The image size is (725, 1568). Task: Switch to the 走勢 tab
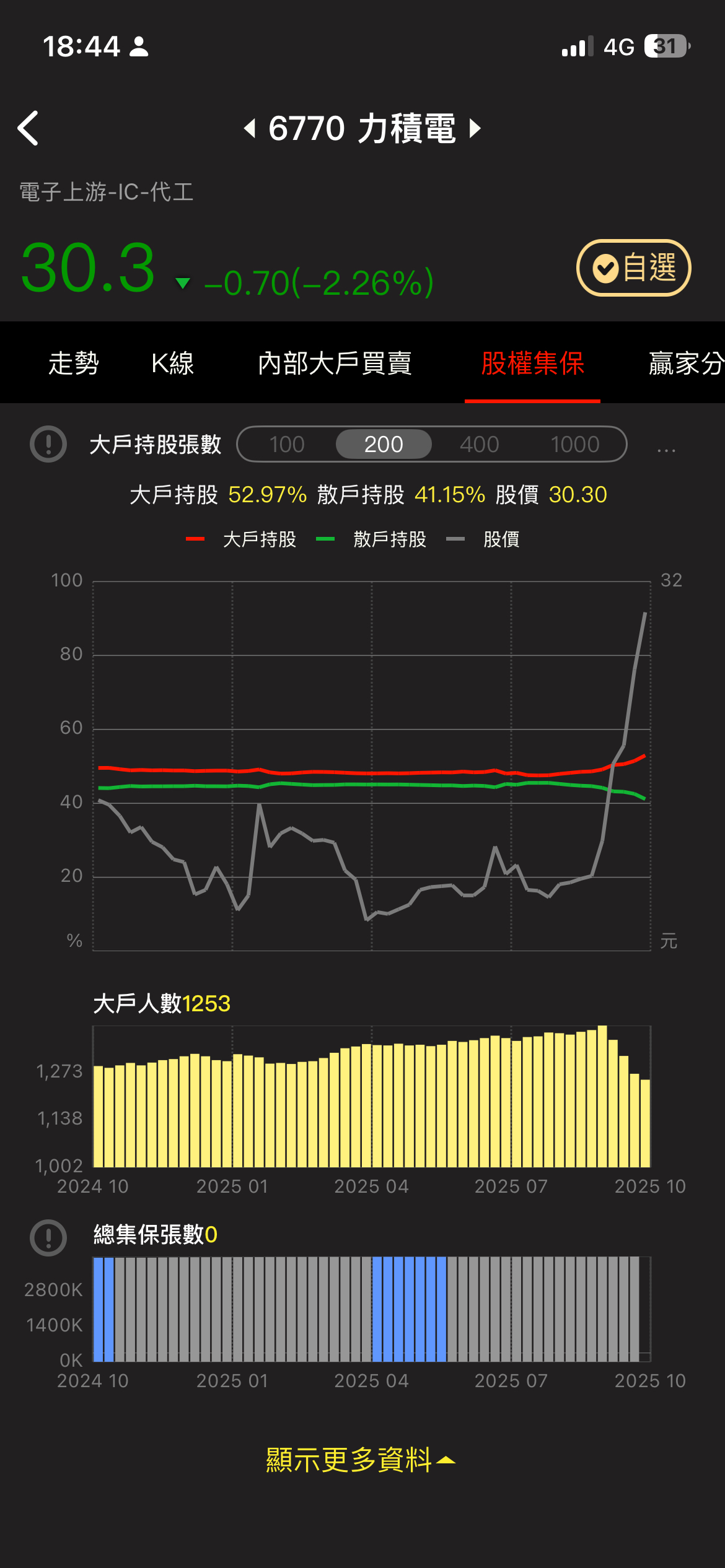(74, 363)
